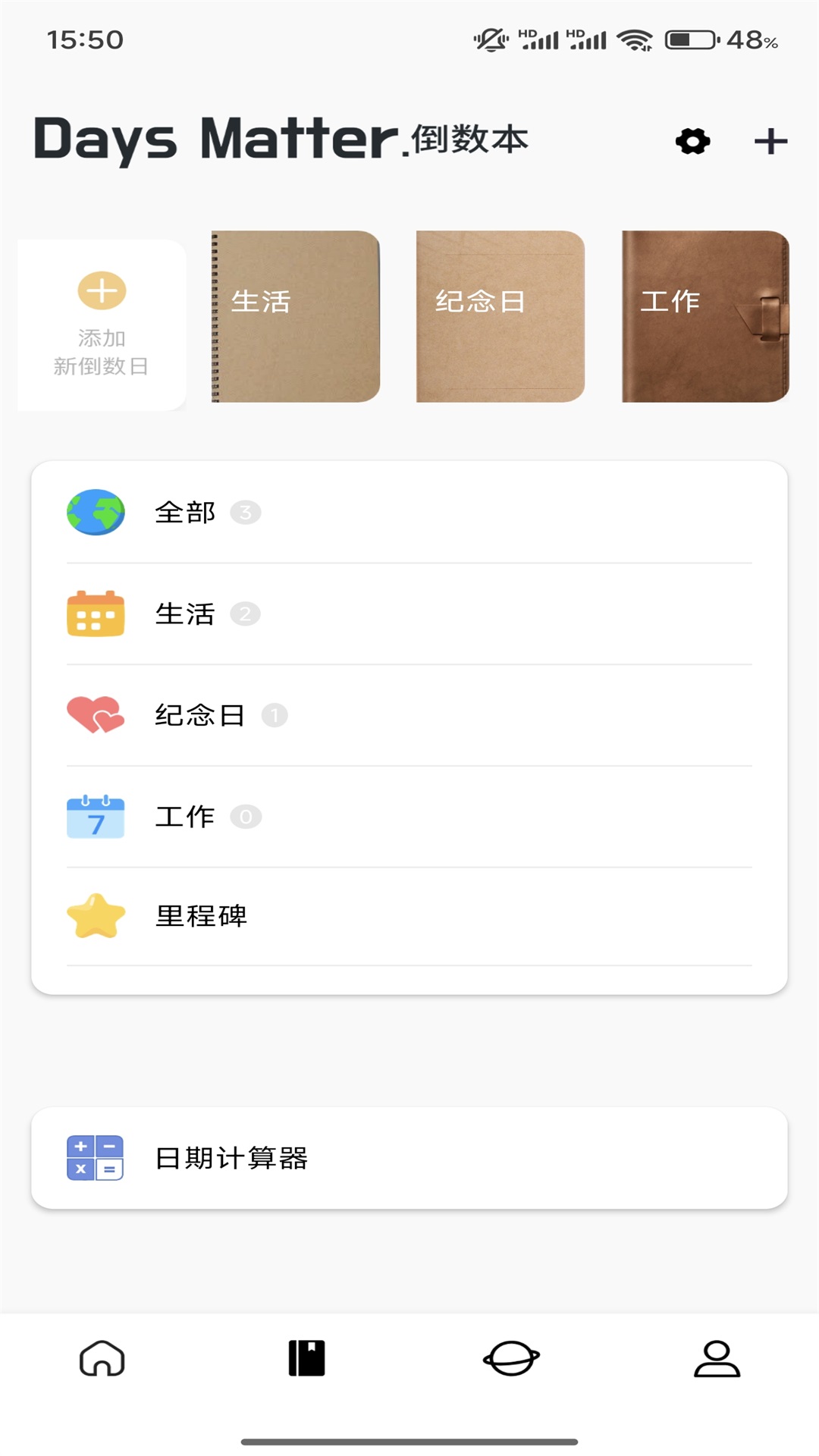Image resolution: width=819 pixels, height=1456 pixels.
Task: Open the settings gear icon
Action: pyautogui.click(x=691, y=141)
